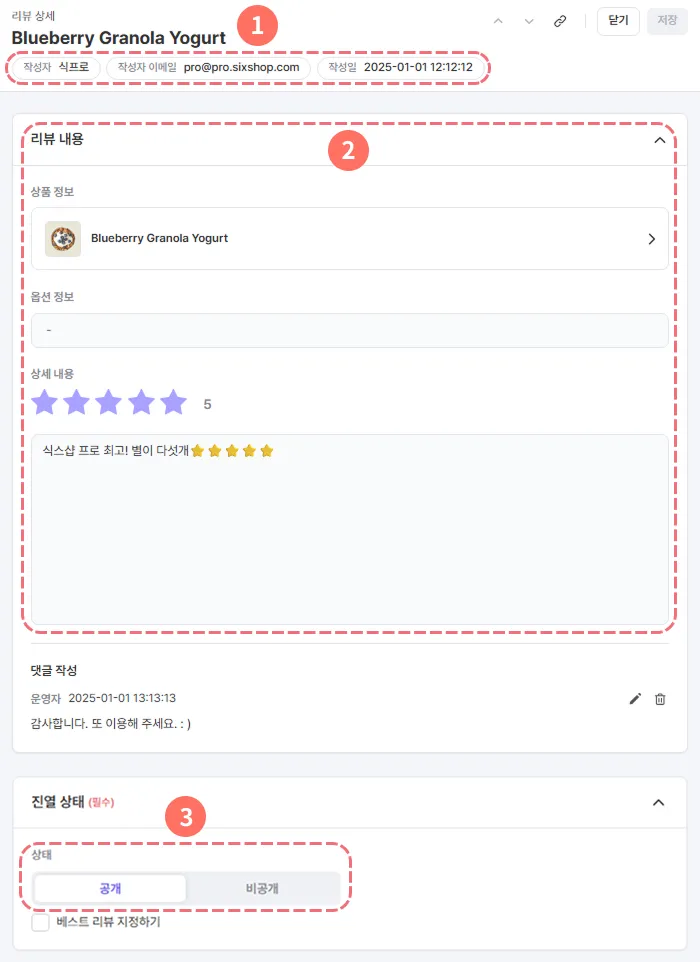
Task: Tap the 저장 button
Action: coord(667,21)
